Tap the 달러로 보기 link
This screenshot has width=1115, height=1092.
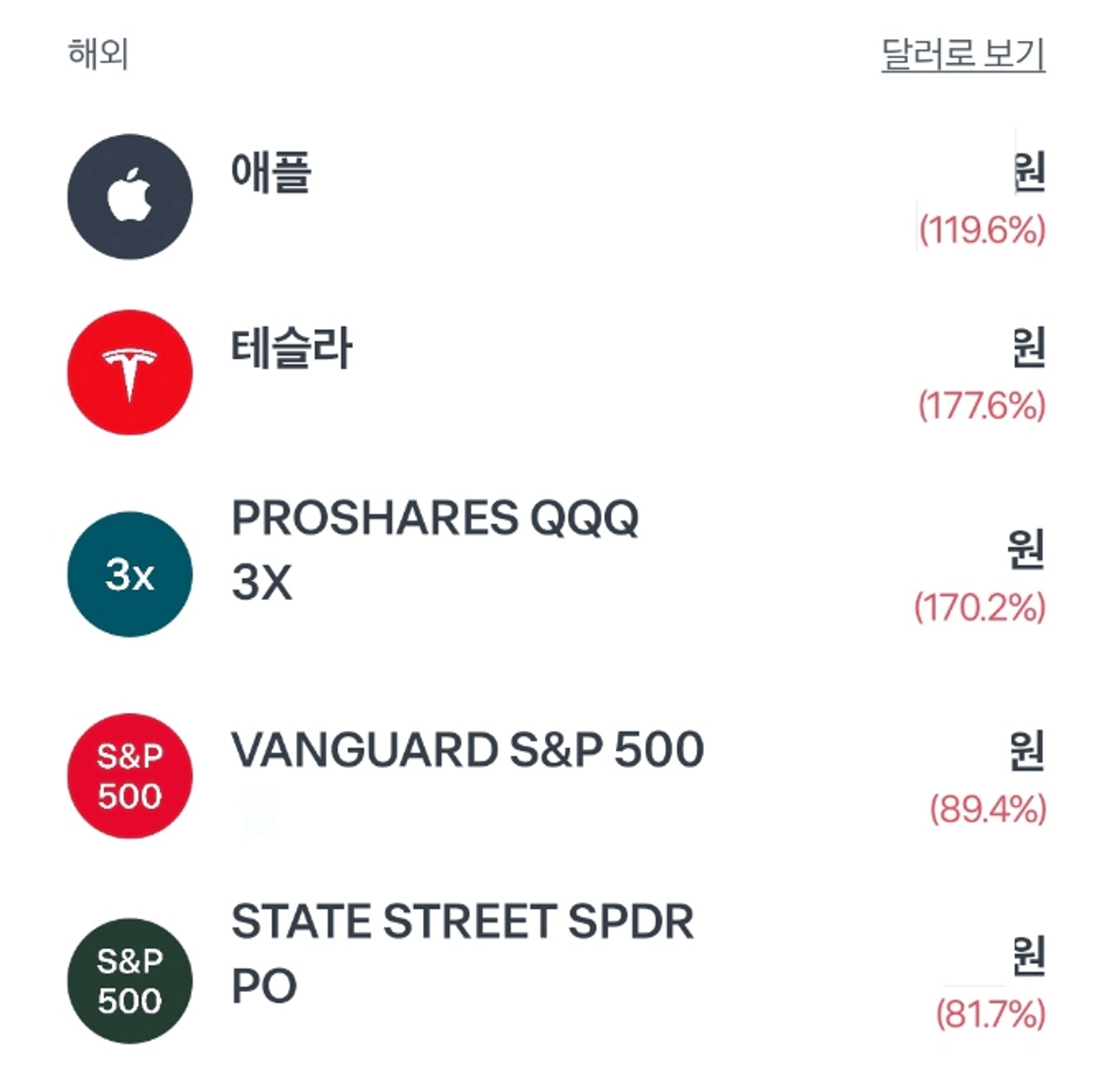tap(963, 55)
